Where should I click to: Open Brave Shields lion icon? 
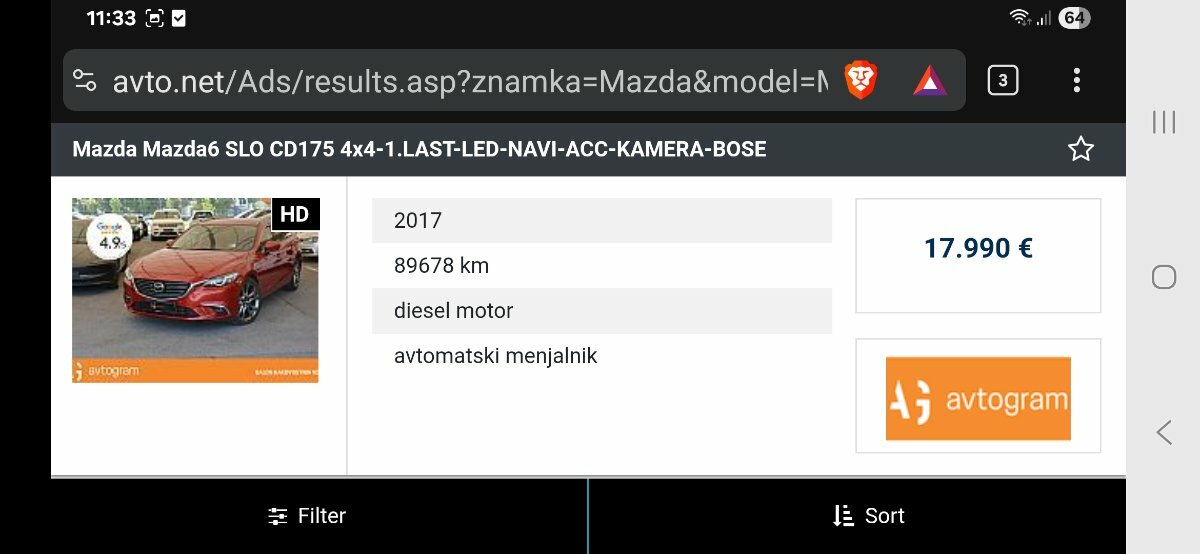click(860, 80)
